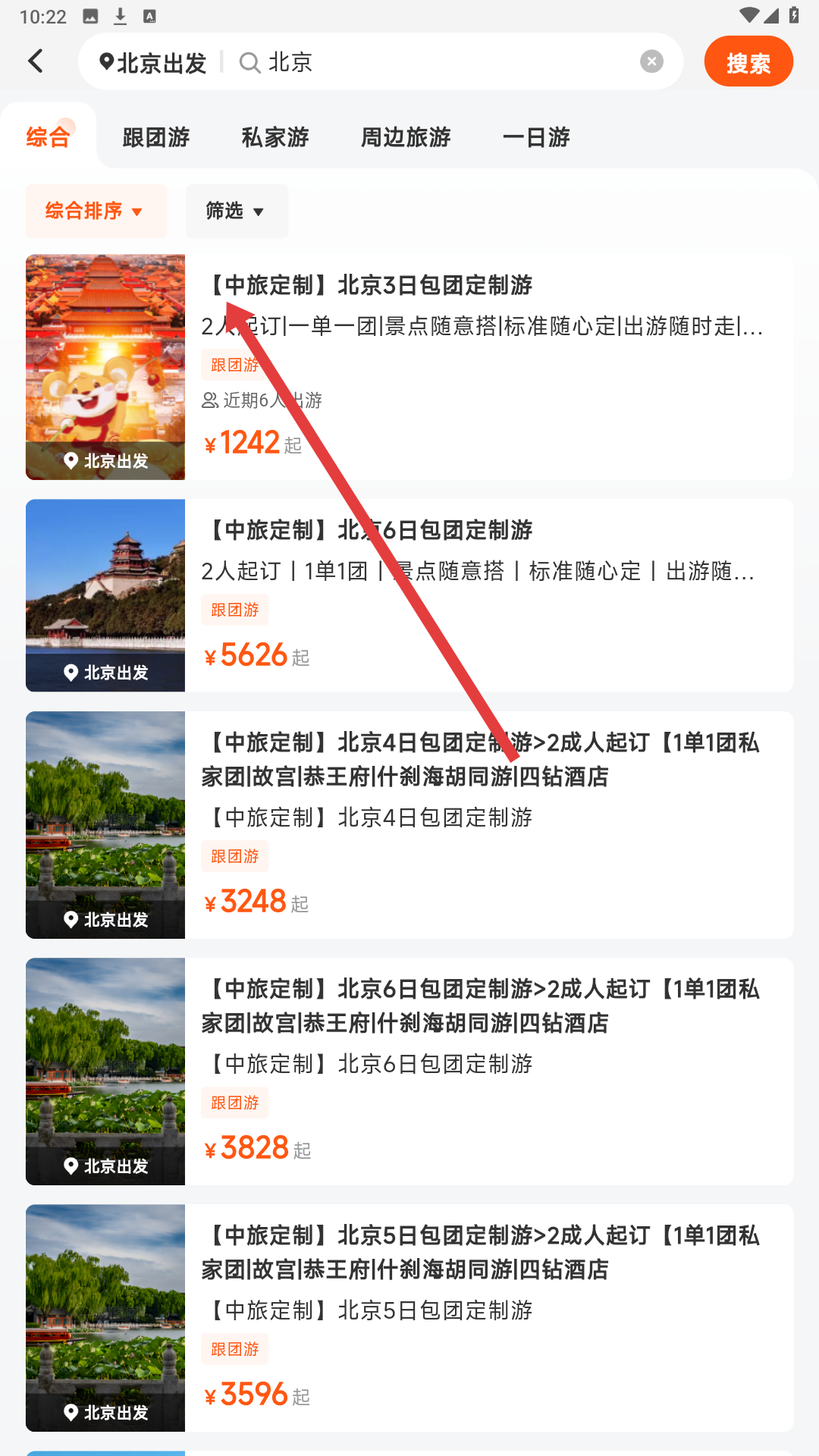
Task: Go back using the top-left arrow
Action: pyautogui.click(x=36, y=61)
